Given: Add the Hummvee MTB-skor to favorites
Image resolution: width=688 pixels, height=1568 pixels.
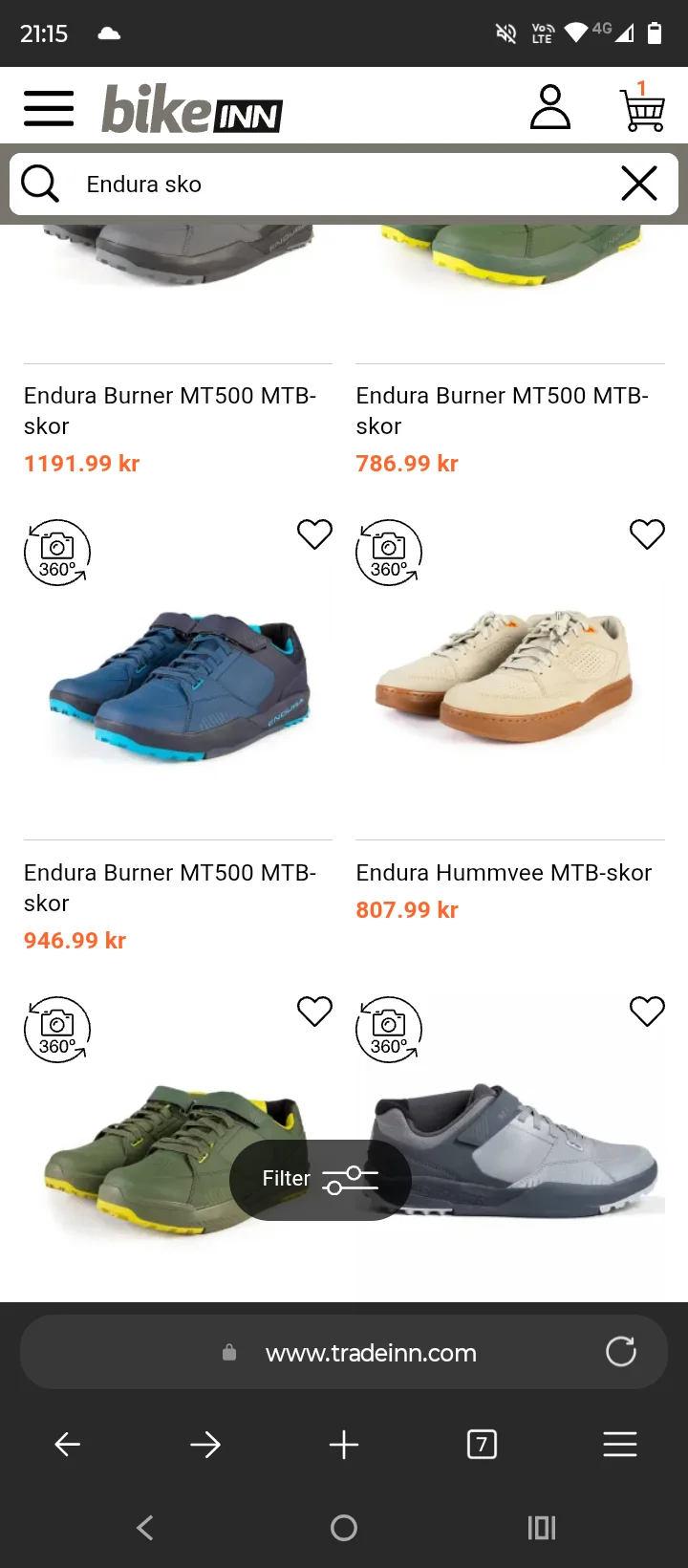Looking at the screenshot, I should (647, 534).
